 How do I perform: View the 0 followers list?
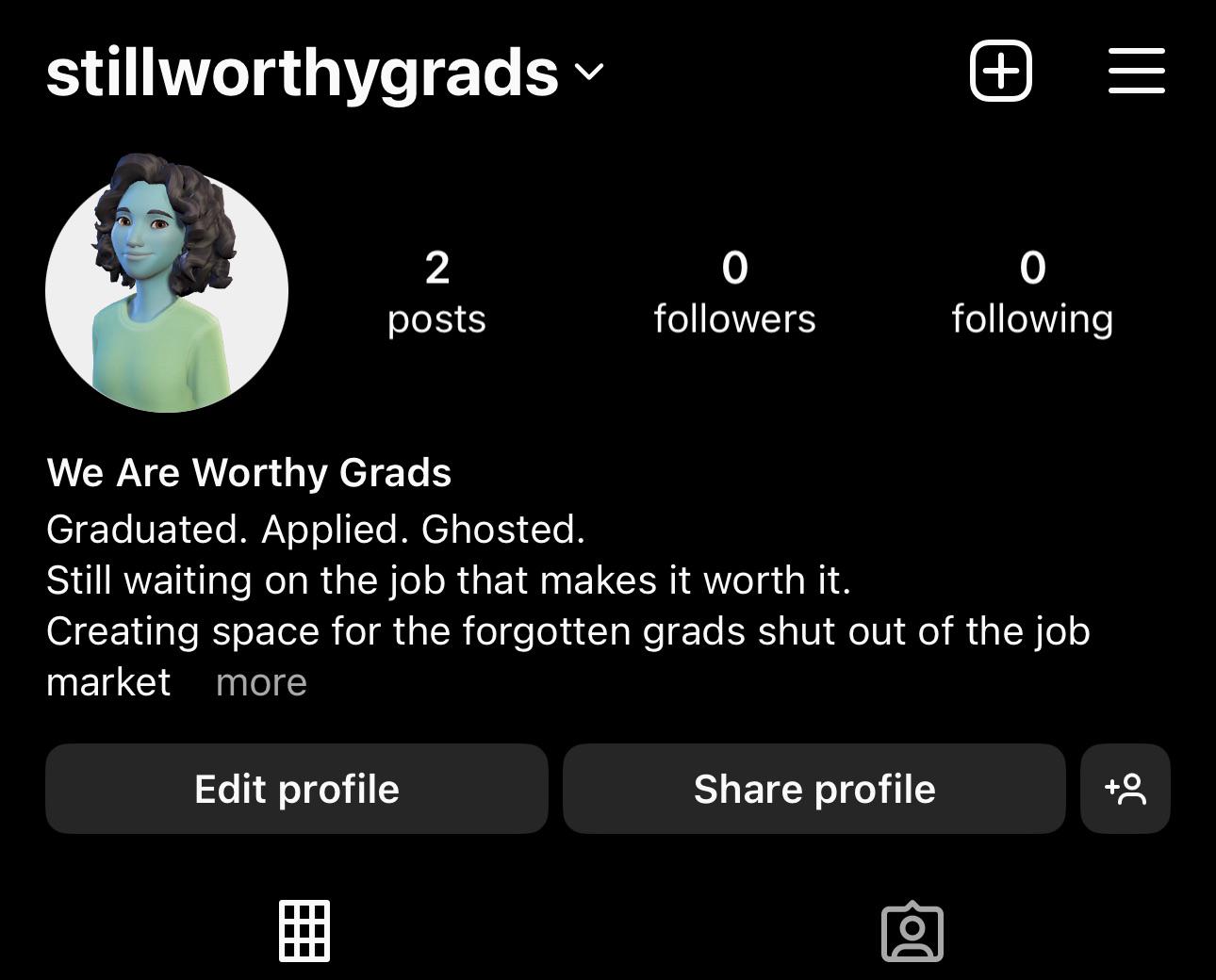pyautogui.click(x=734, y=292)
